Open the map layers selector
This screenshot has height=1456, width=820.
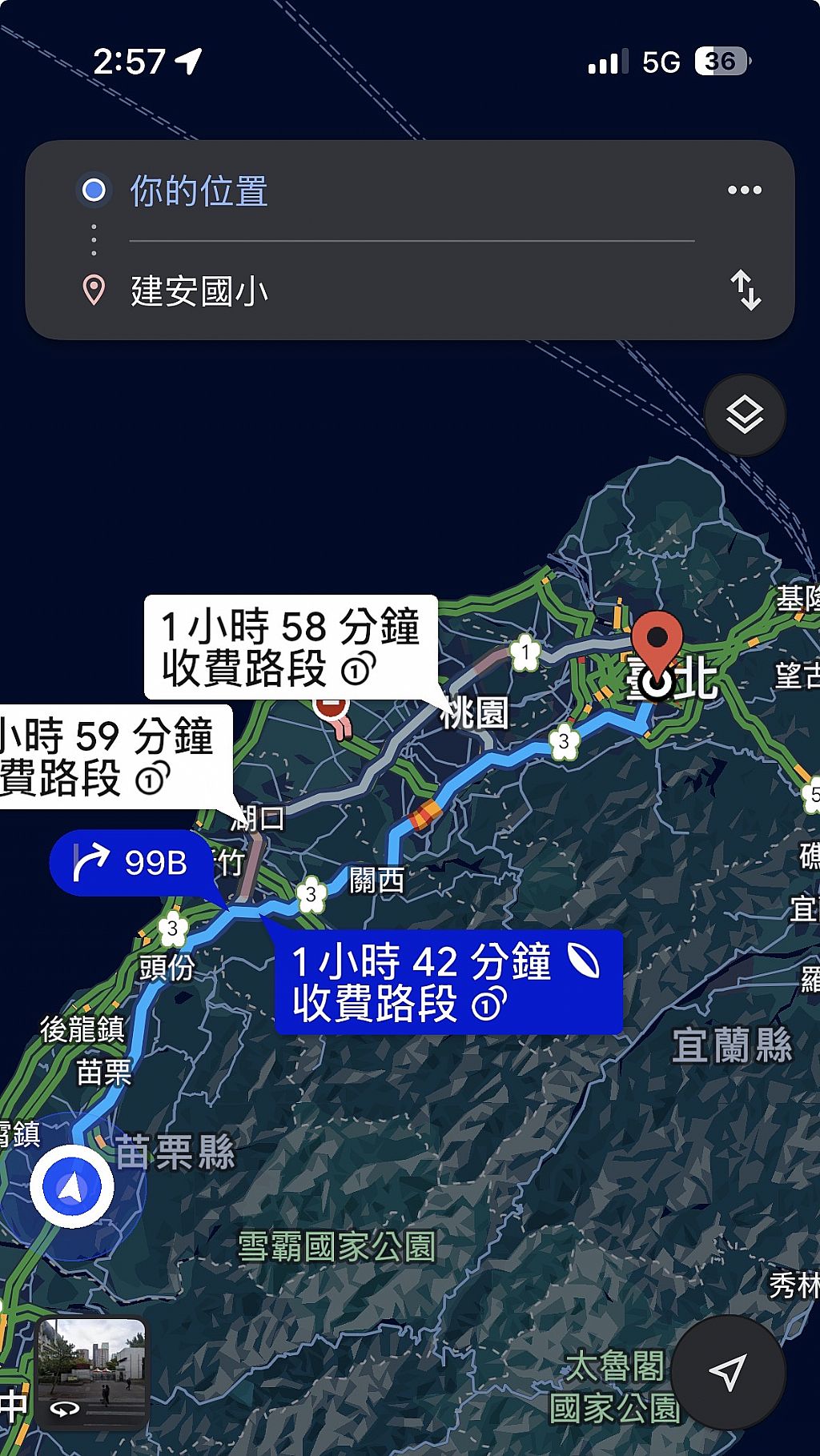pos(745,415)
